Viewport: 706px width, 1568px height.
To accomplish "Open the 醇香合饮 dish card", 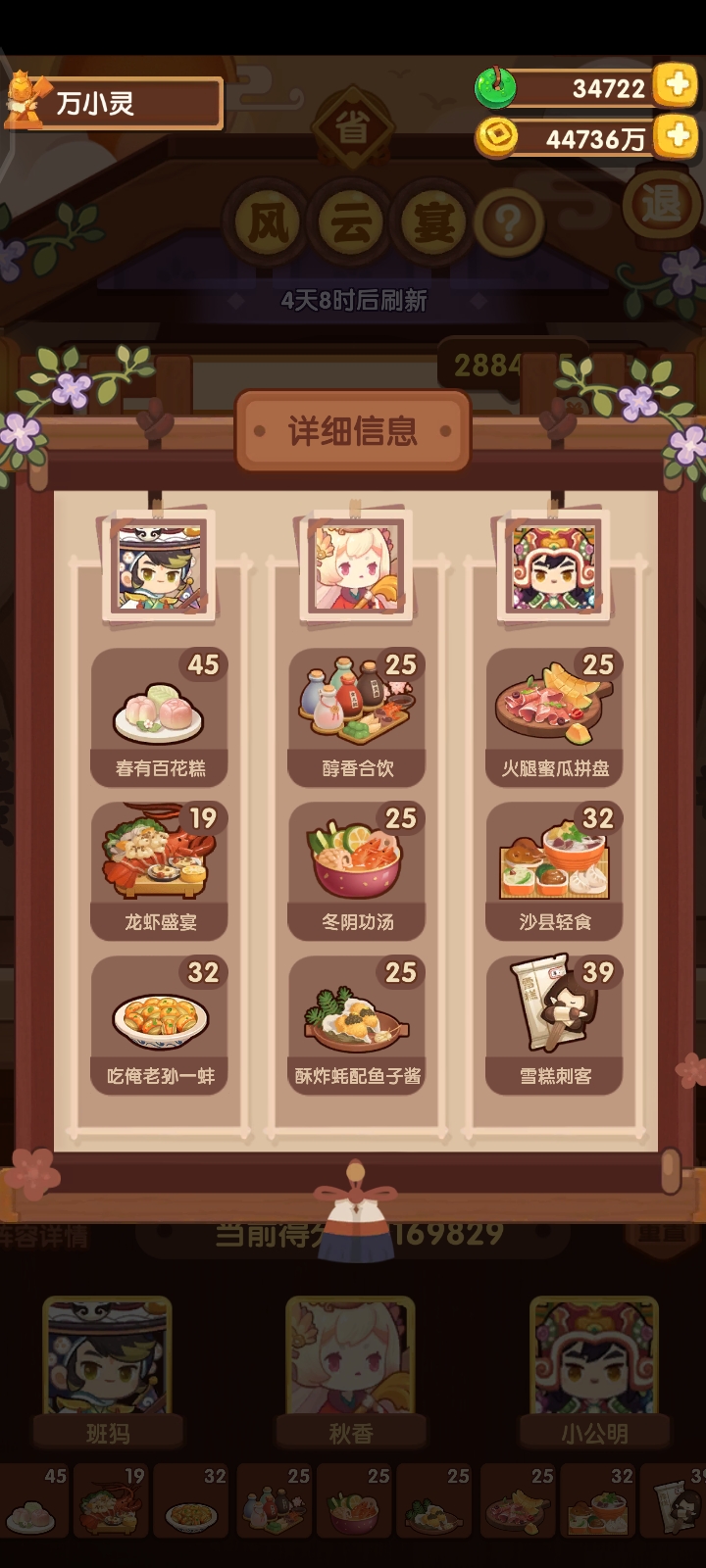I will click(357, 716).
